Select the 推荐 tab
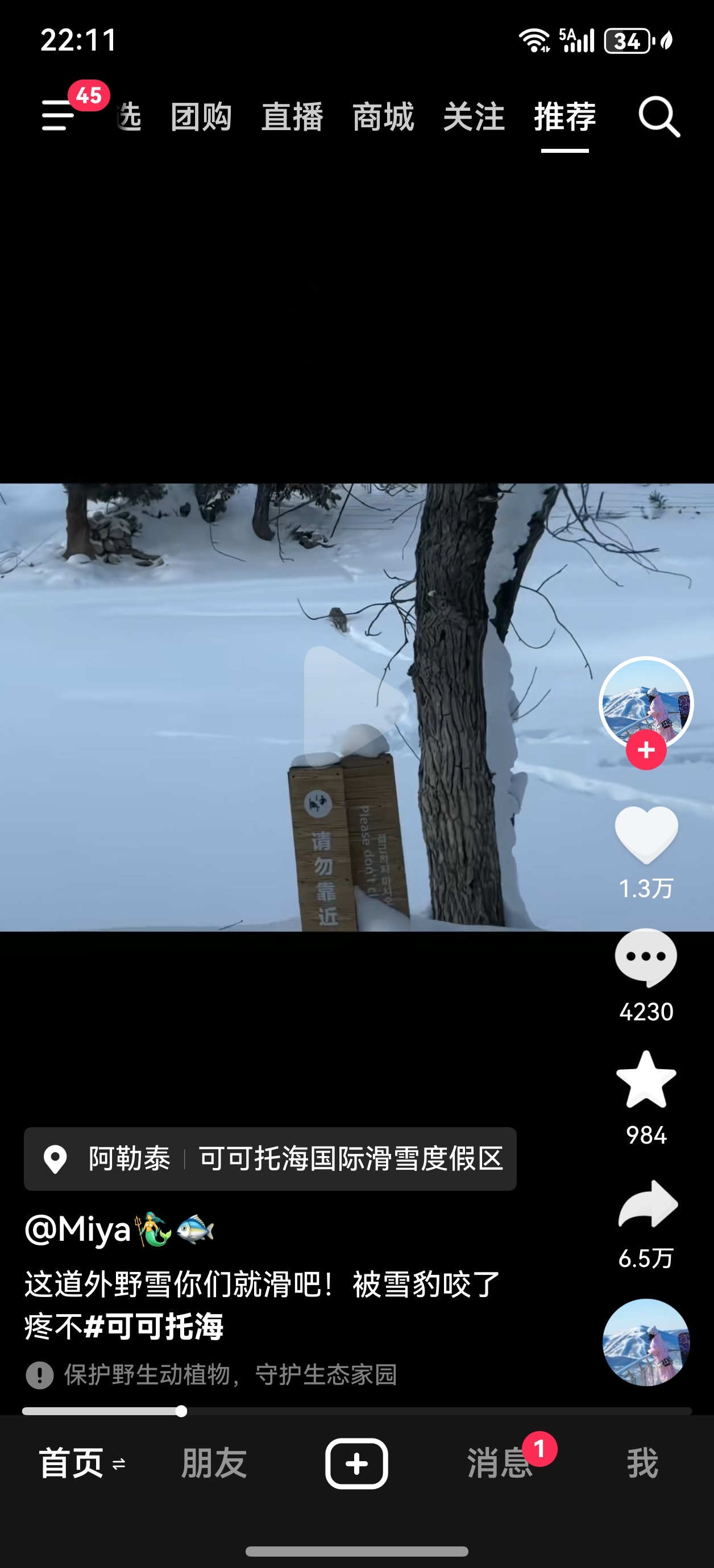Screen dimensions: 714x1568 (564, 116)
